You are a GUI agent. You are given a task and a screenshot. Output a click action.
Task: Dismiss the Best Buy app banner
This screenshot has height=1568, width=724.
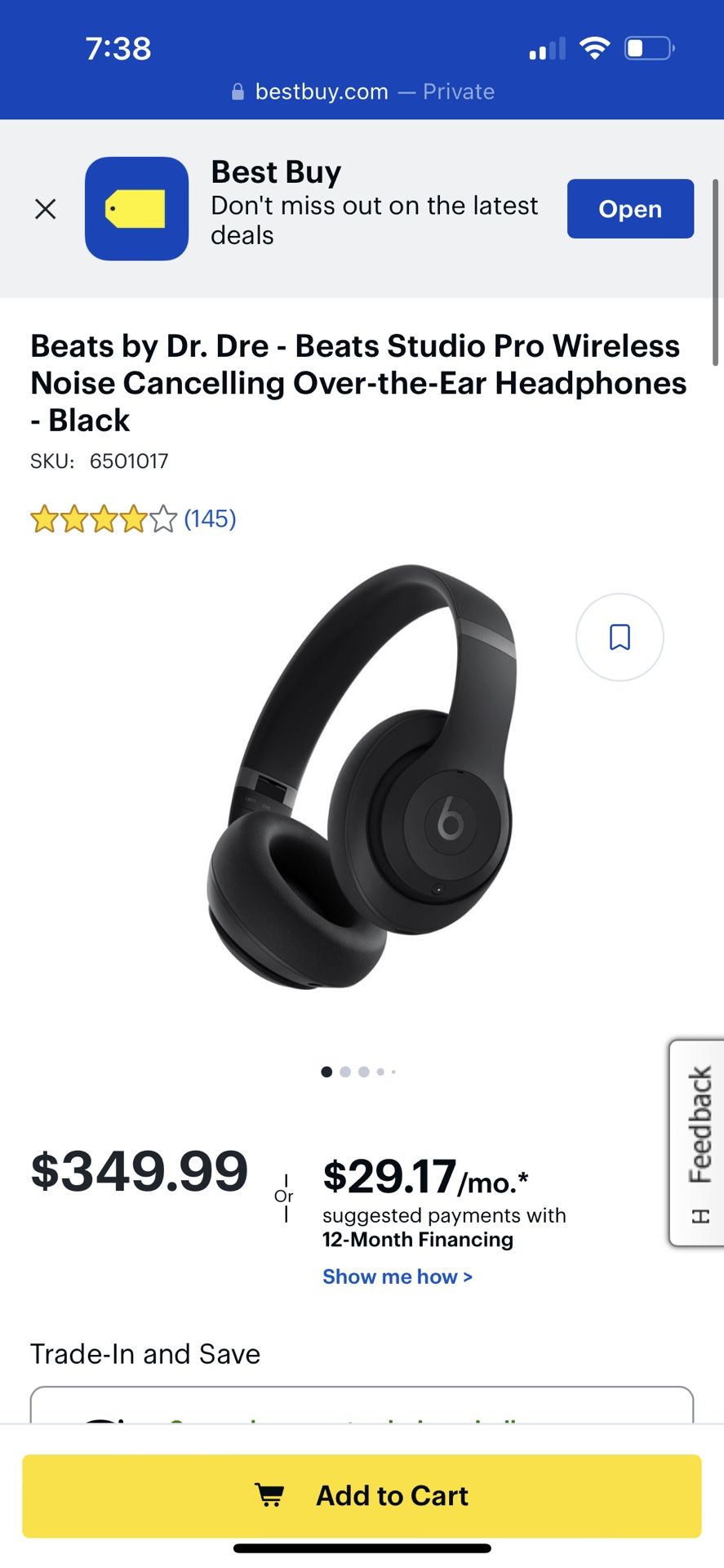[46, 209]
